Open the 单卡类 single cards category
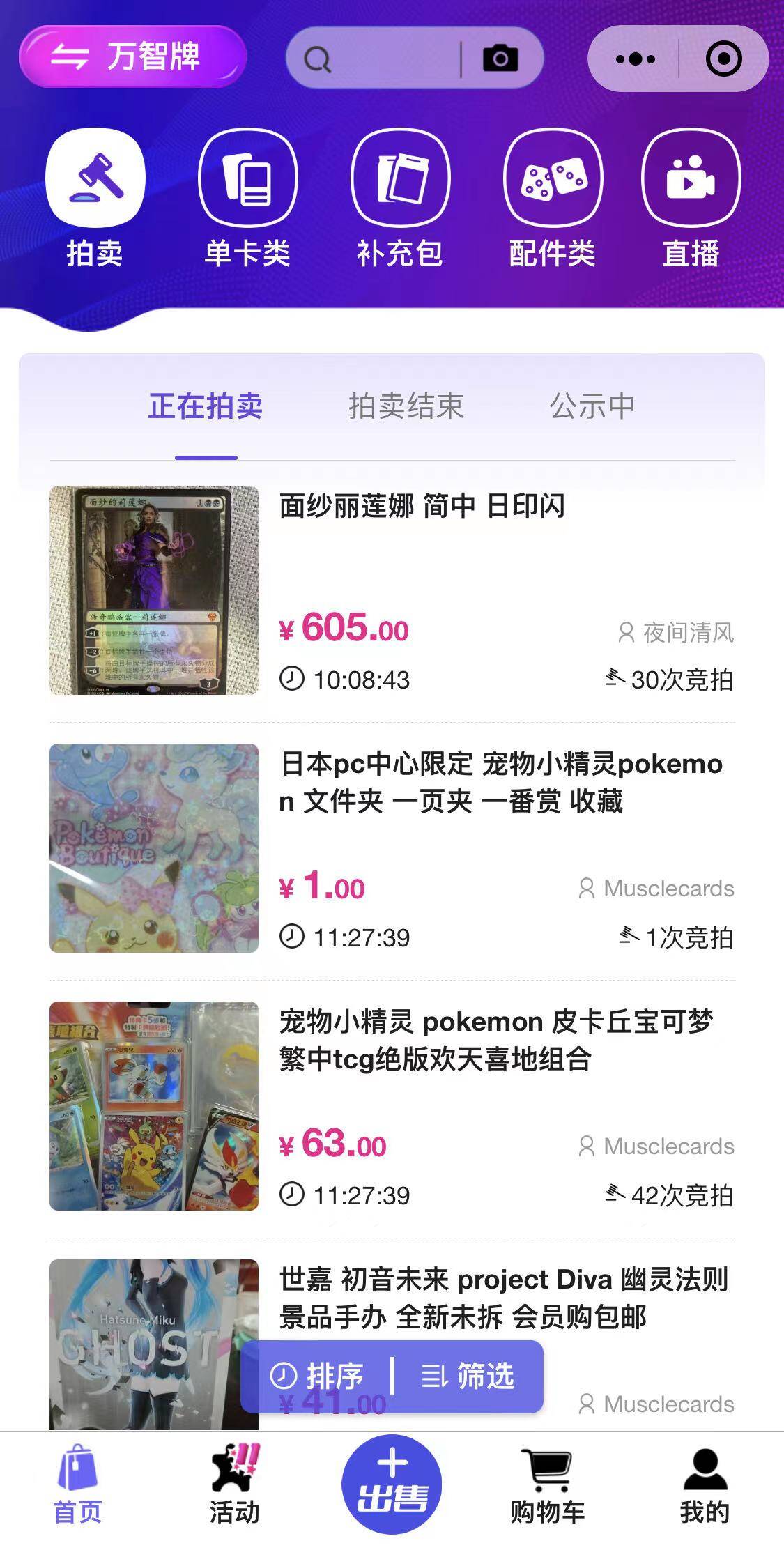The height and width of the screenshot is (1550, 784). 247,200
